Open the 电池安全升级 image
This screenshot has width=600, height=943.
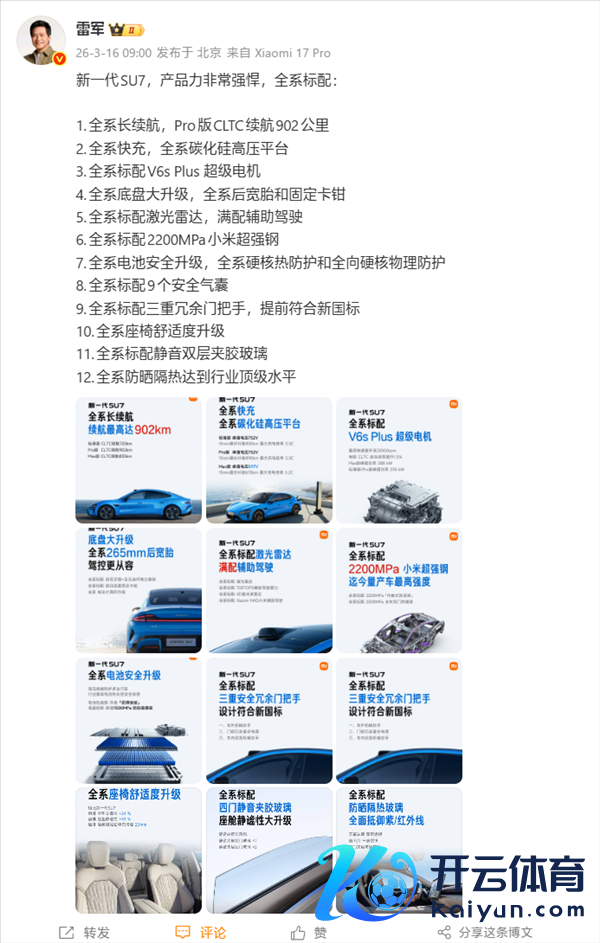[138, 720]
